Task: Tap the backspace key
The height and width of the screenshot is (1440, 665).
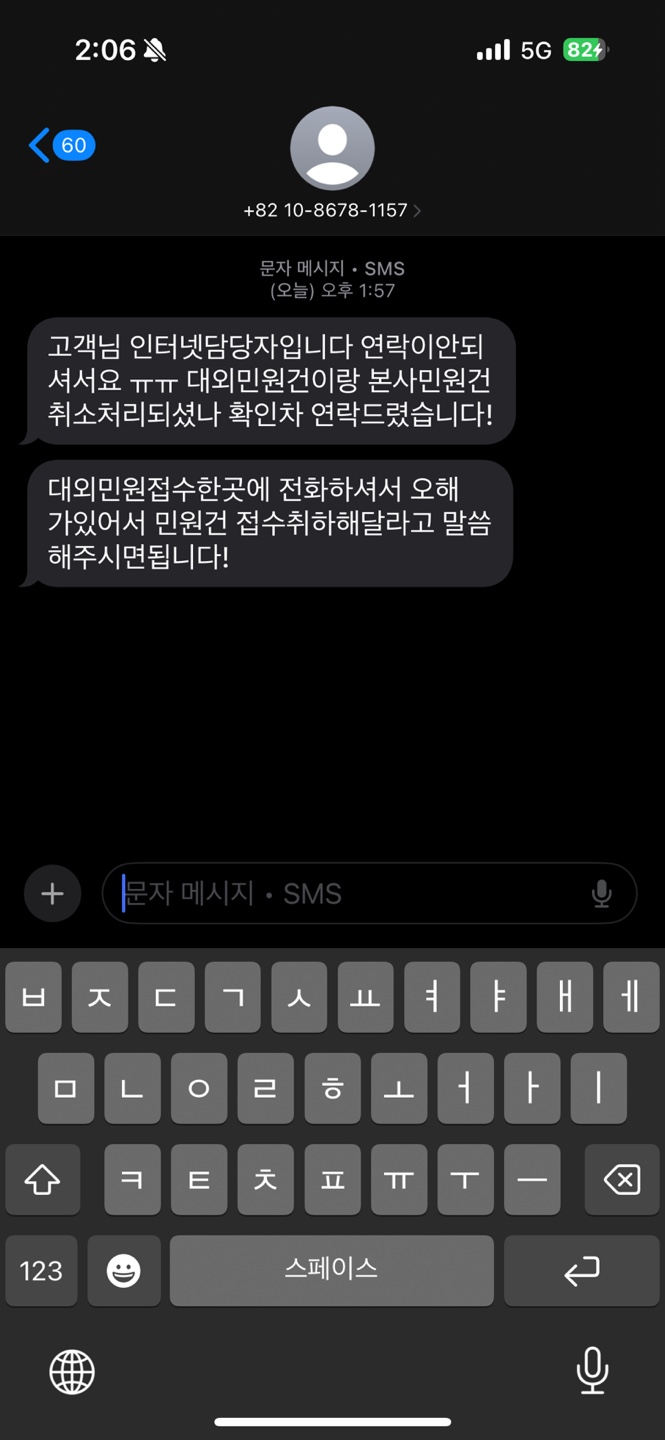Action: point(622,1180)
